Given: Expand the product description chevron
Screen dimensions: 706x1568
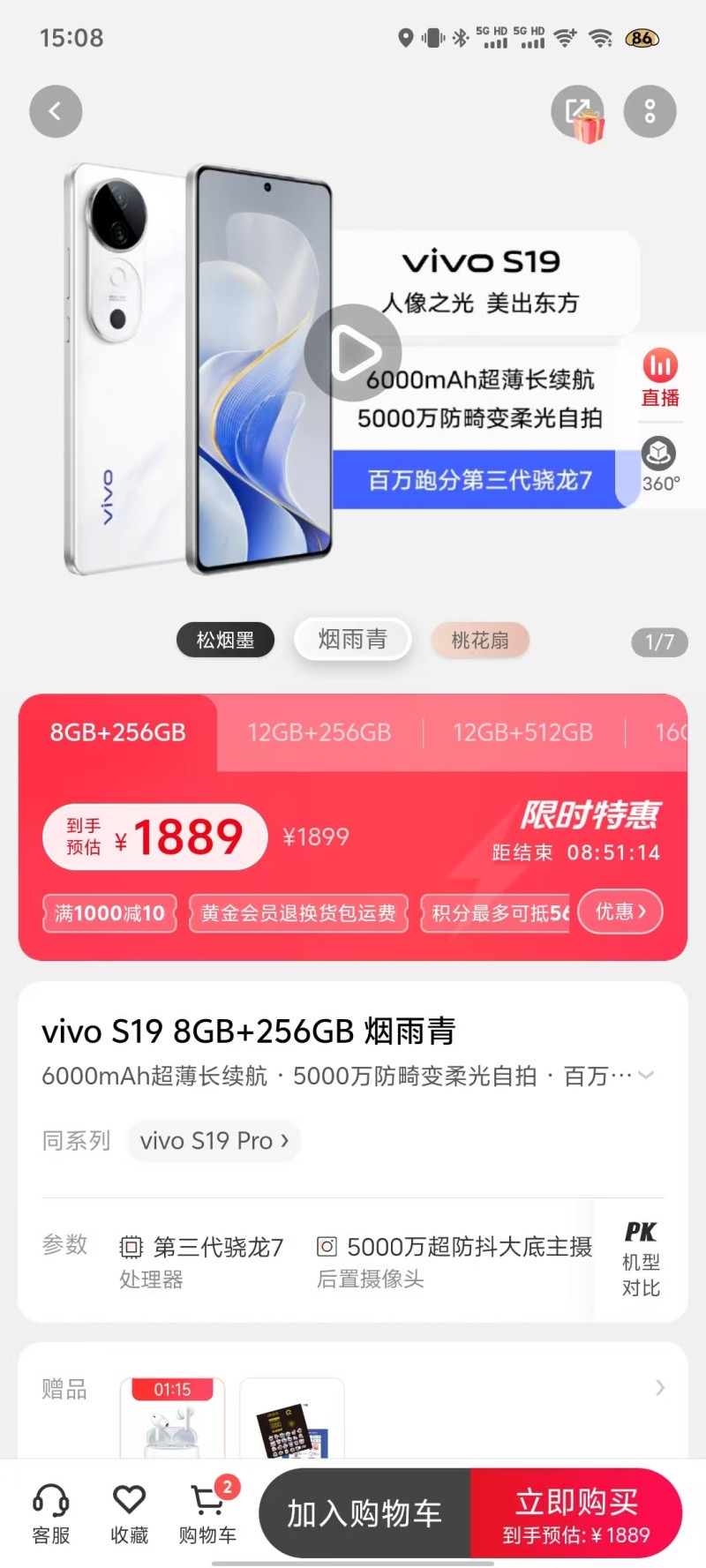Looking at the screenshot, I should click(x=646, y=1075).
